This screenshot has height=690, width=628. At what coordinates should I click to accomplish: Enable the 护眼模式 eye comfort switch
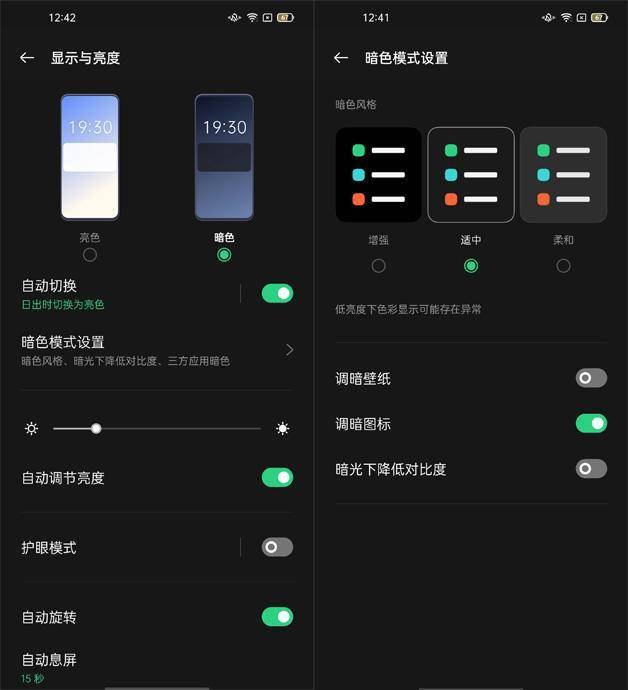point(277,547)
